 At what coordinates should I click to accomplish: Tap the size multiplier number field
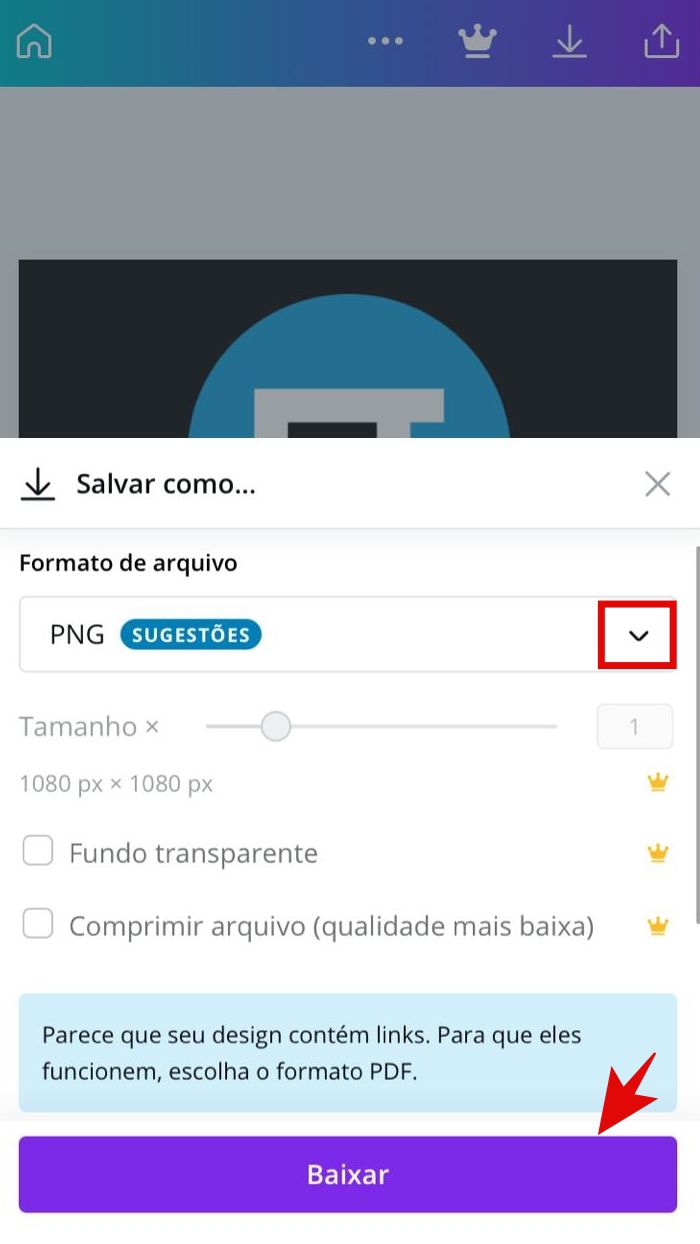634,727
